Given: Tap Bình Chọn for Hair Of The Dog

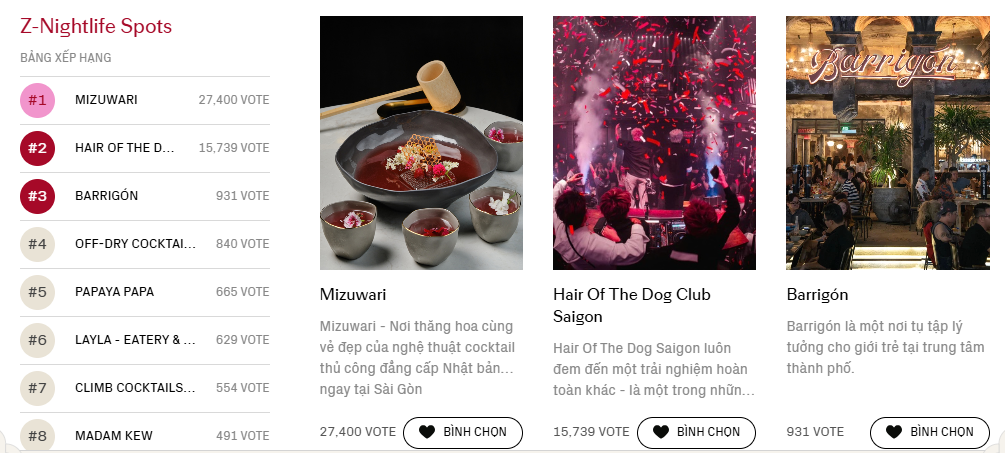Looking at the screenshot, I should tap(698, 432).
